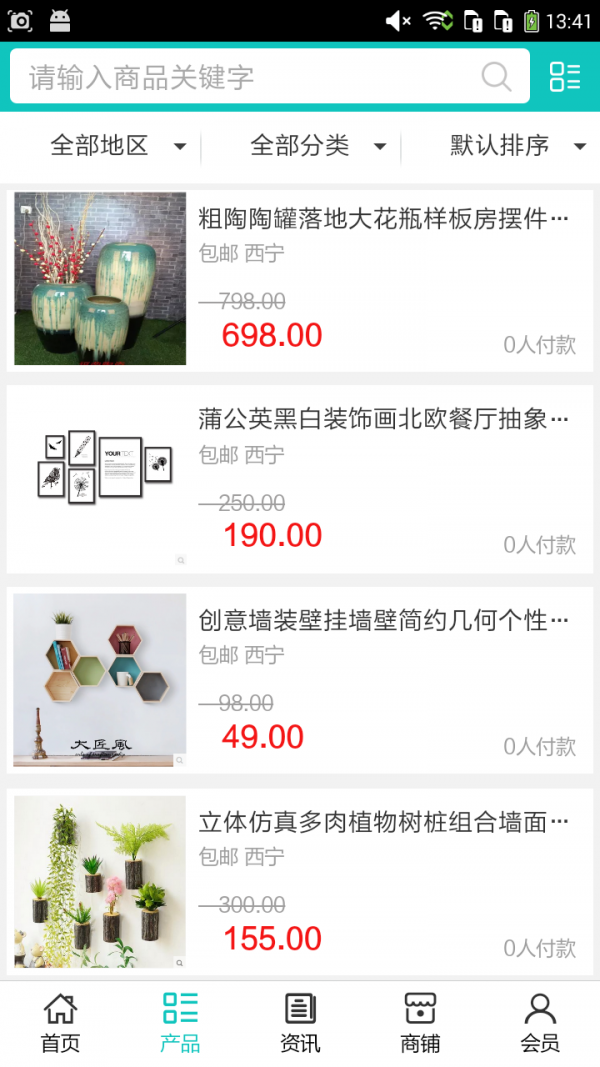Expand the 默认排序 sorting dropdown
The height and width of the screenshot is (1067, 600).
[x=516, y=146]
